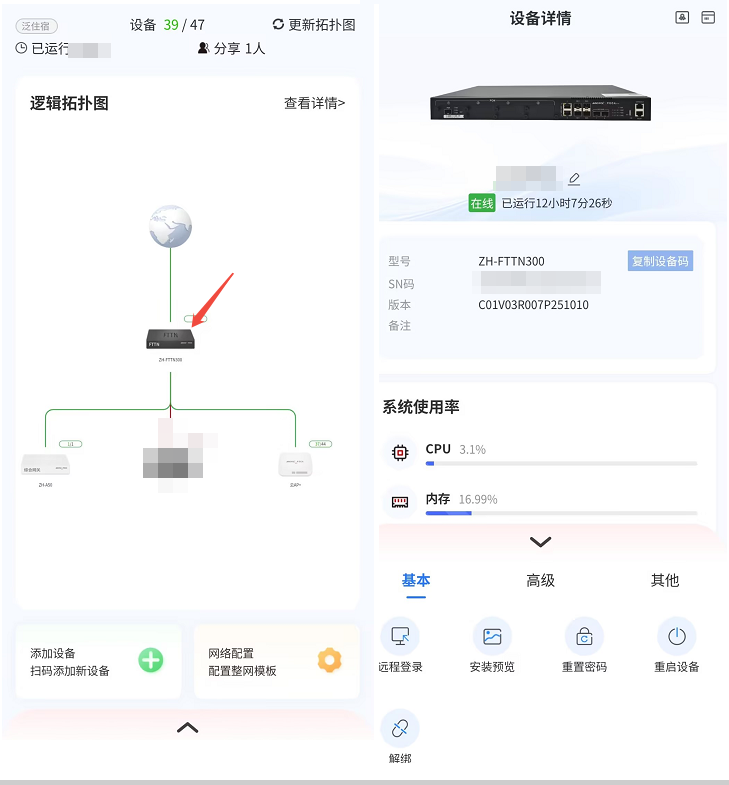
Task: Open 网络配置 template settings
Action: point(276,661)
